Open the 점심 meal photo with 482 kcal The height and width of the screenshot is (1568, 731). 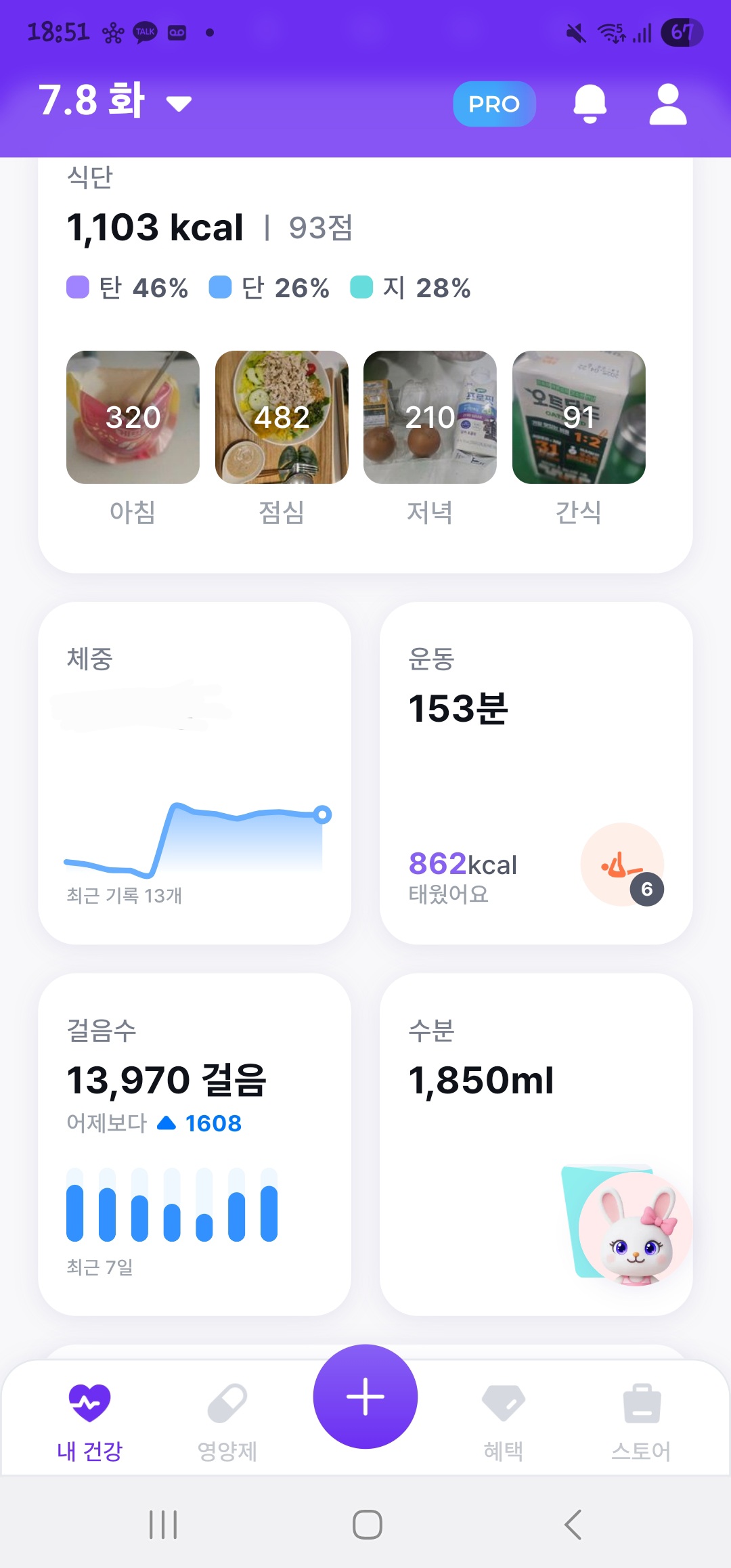(x=282, y=417)
